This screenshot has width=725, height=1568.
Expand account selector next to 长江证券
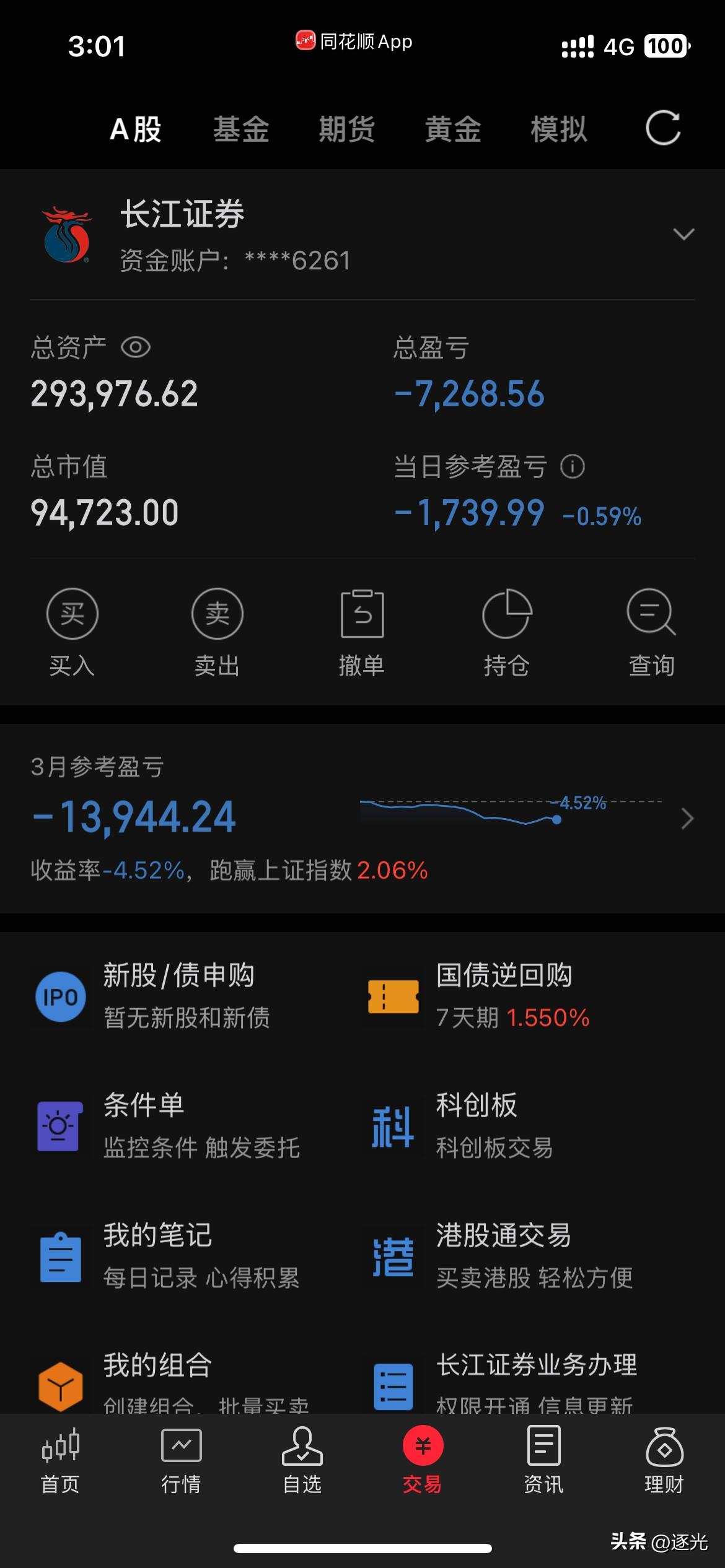pyautogui.click(x=683, y=235)
